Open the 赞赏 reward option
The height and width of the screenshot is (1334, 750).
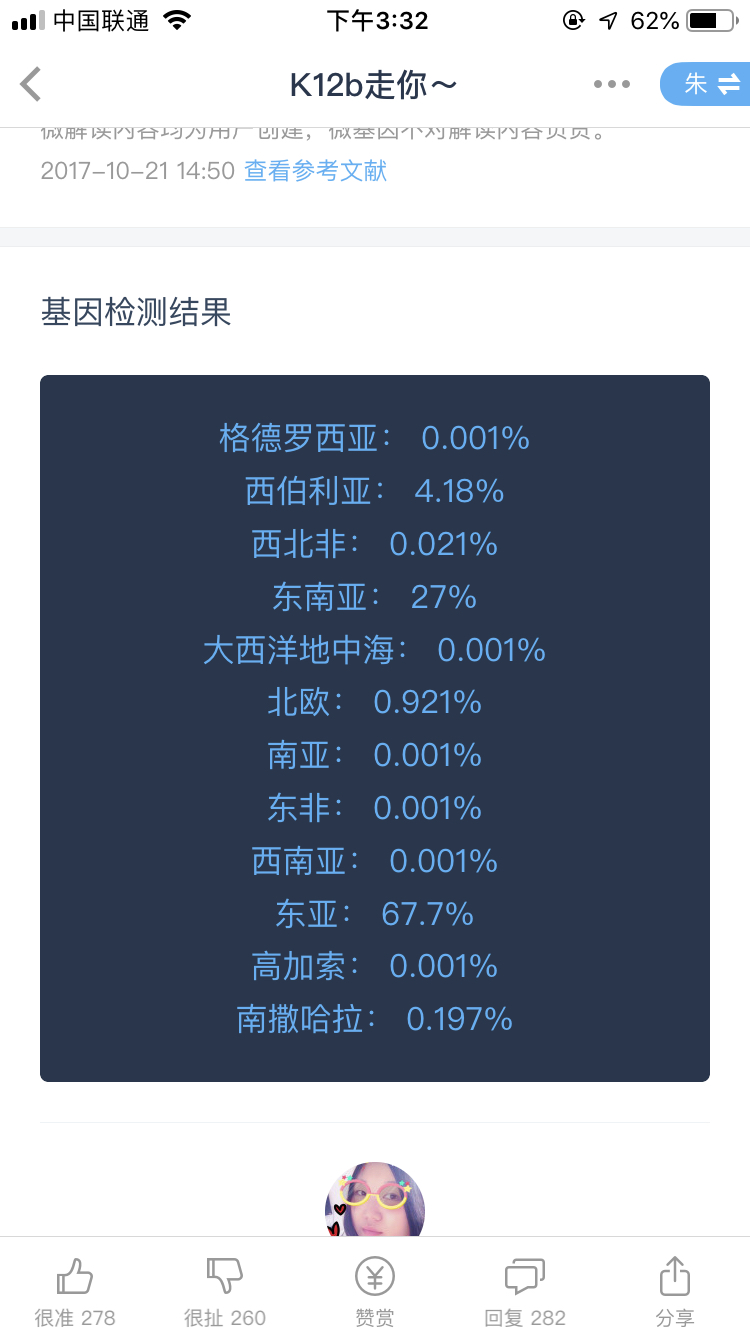(375, 1292)
